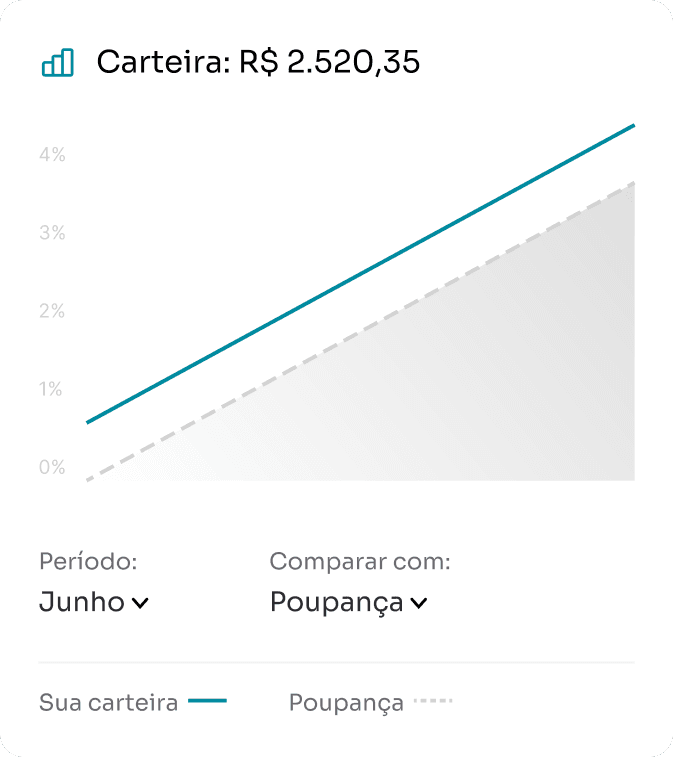Open the Período dropdown showing Junho
Image resolution: width=674 pixels, height=757 pixels.
[94, 602]
